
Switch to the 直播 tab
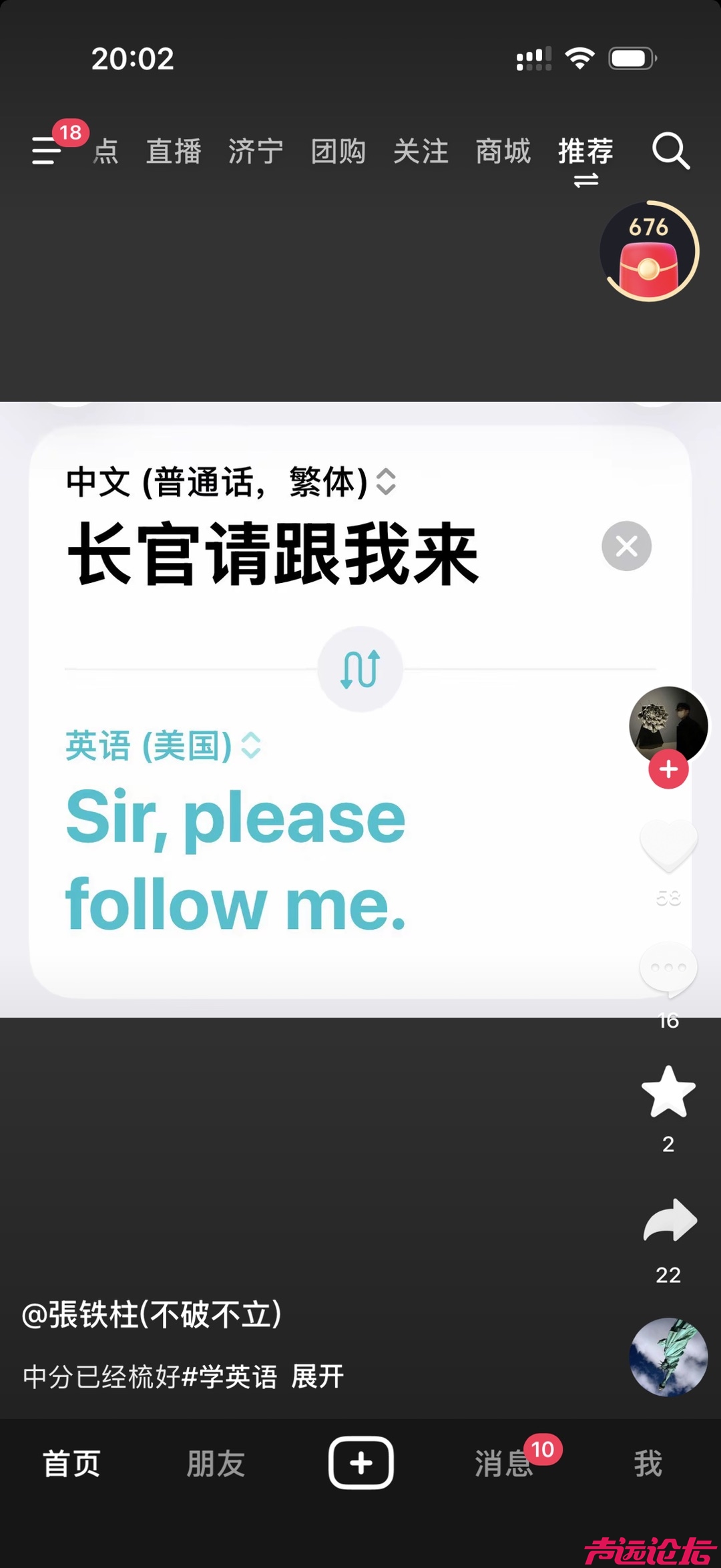(x=174, y=151)
